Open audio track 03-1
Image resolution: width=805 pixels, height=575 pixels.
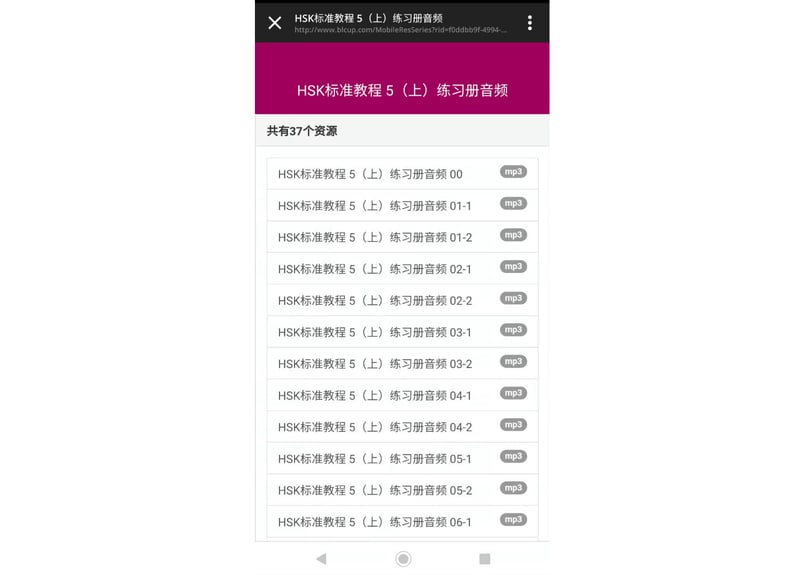coord(402,332)
